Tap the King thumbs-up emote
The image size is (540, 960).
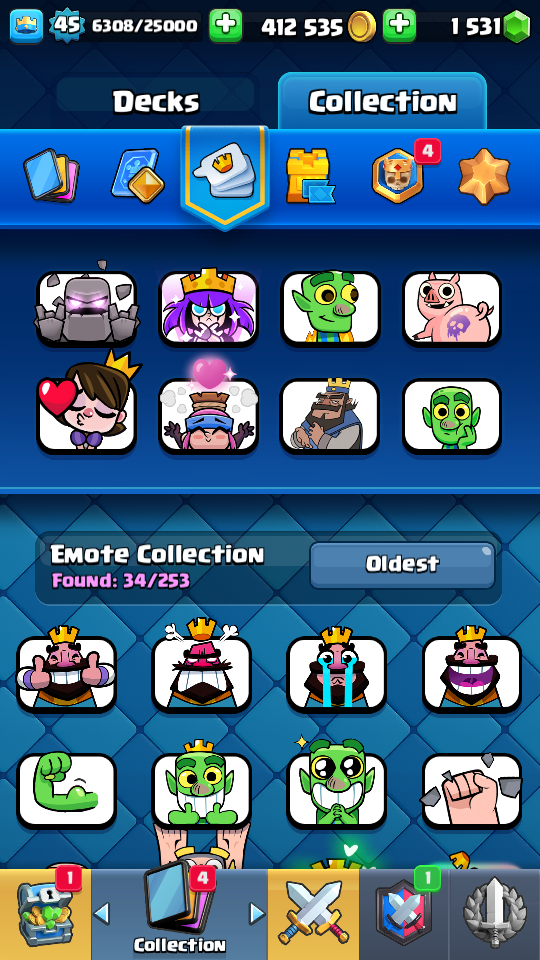coord(66,672)
